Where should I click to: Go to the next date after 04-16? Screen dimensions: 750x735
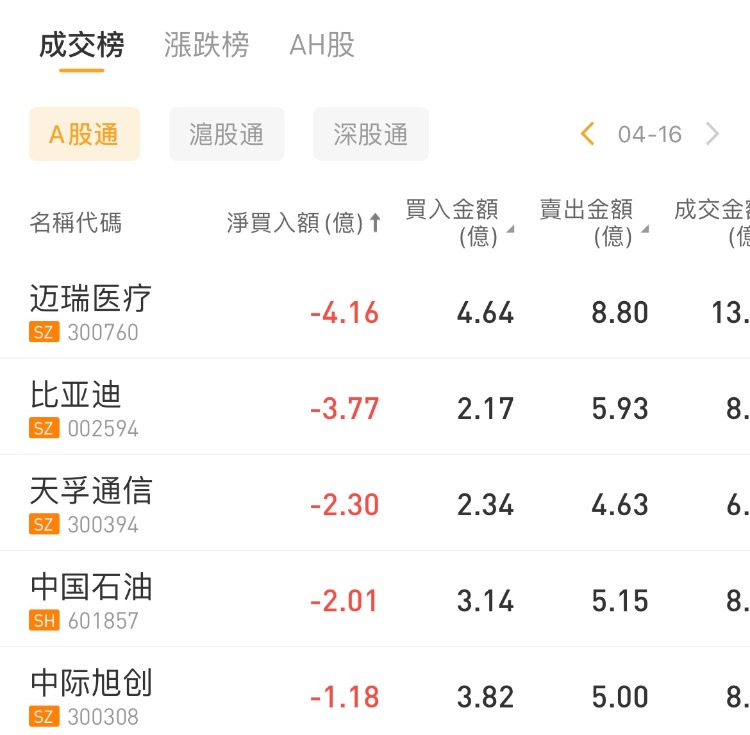pyautogui.click(x=712, y=134)
